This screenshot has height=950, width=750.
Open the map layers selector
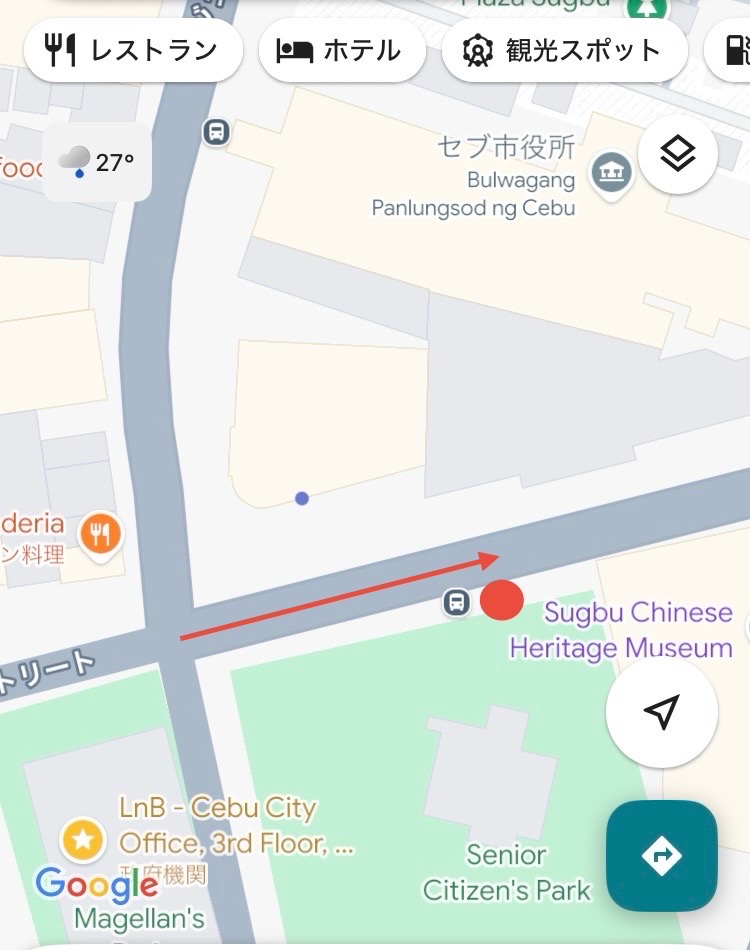(x=678, y=155)
